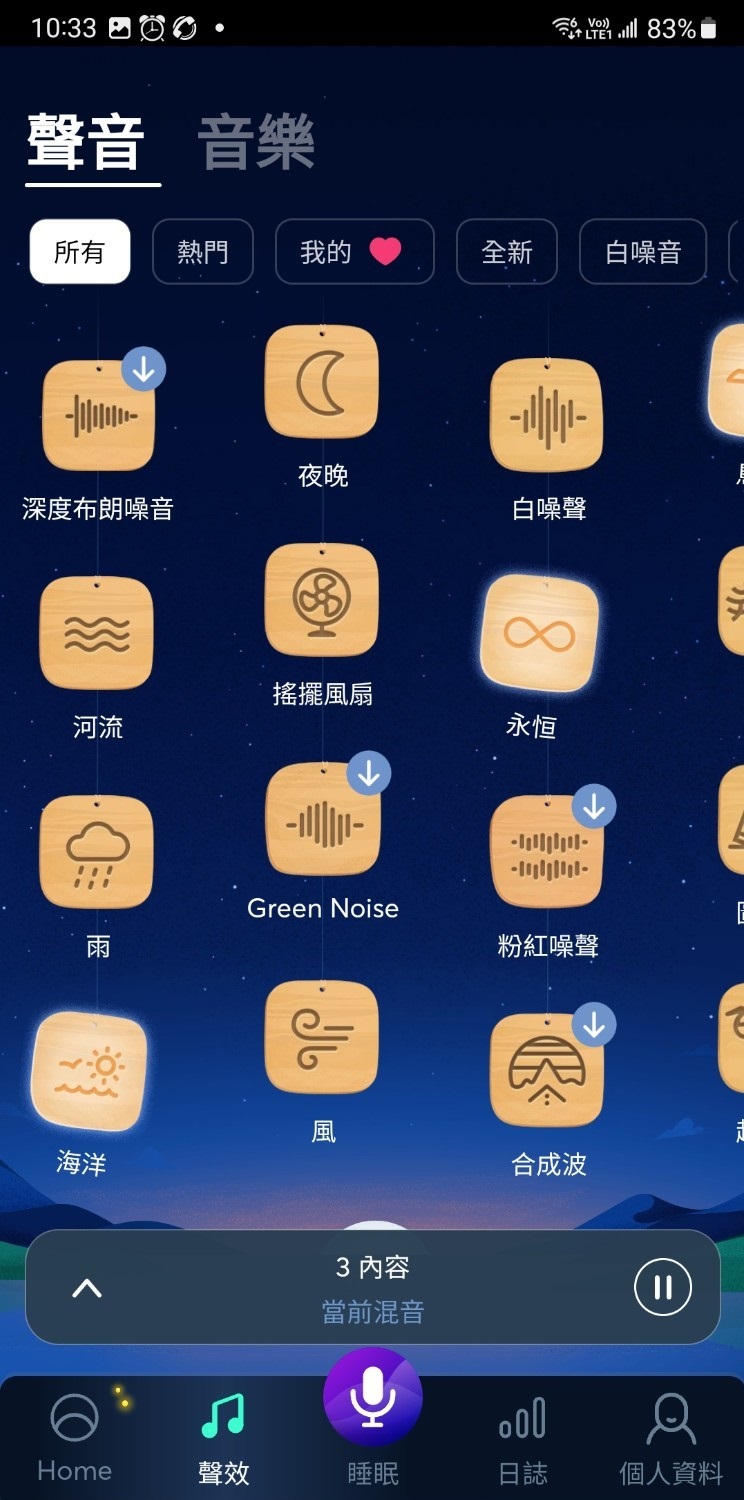744x1500 pixels.
Task: Open the 睡眠 microphone button
Action: tap(372, 1397)
